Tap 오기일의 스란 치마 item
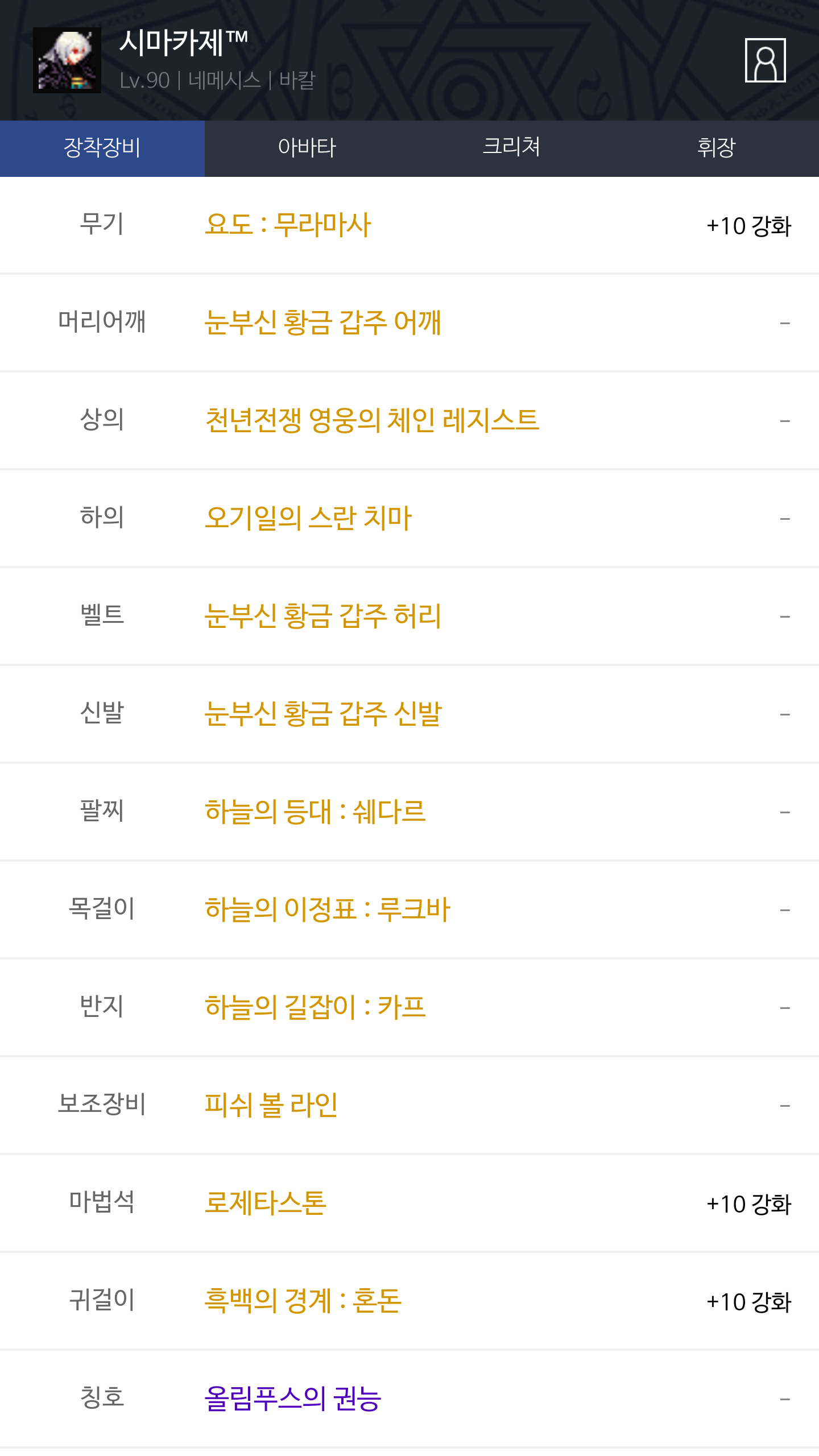 [308, 518]
